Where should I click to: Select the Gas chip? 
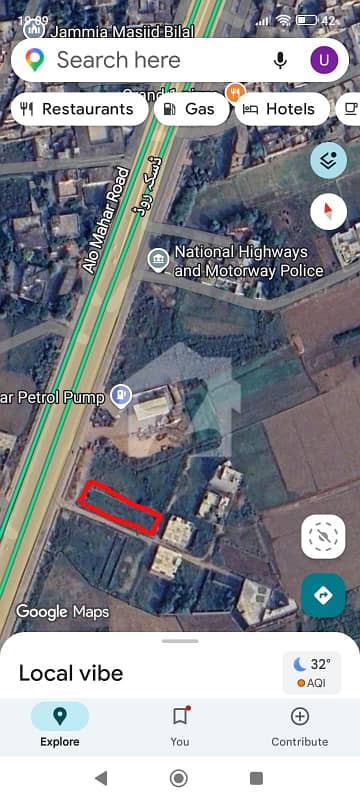[x=192, y=109]
